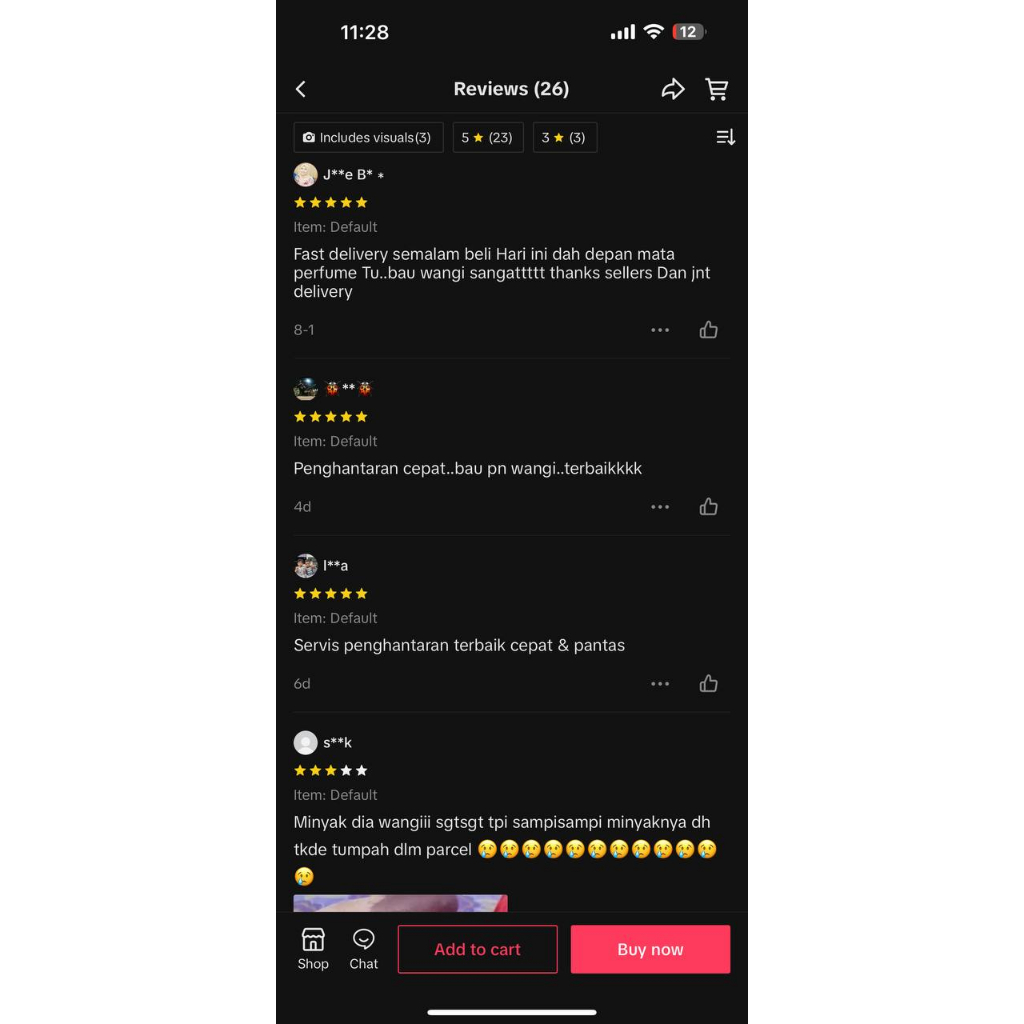
Task: Open more options on I**a's review
Action: tap(660, 684)
